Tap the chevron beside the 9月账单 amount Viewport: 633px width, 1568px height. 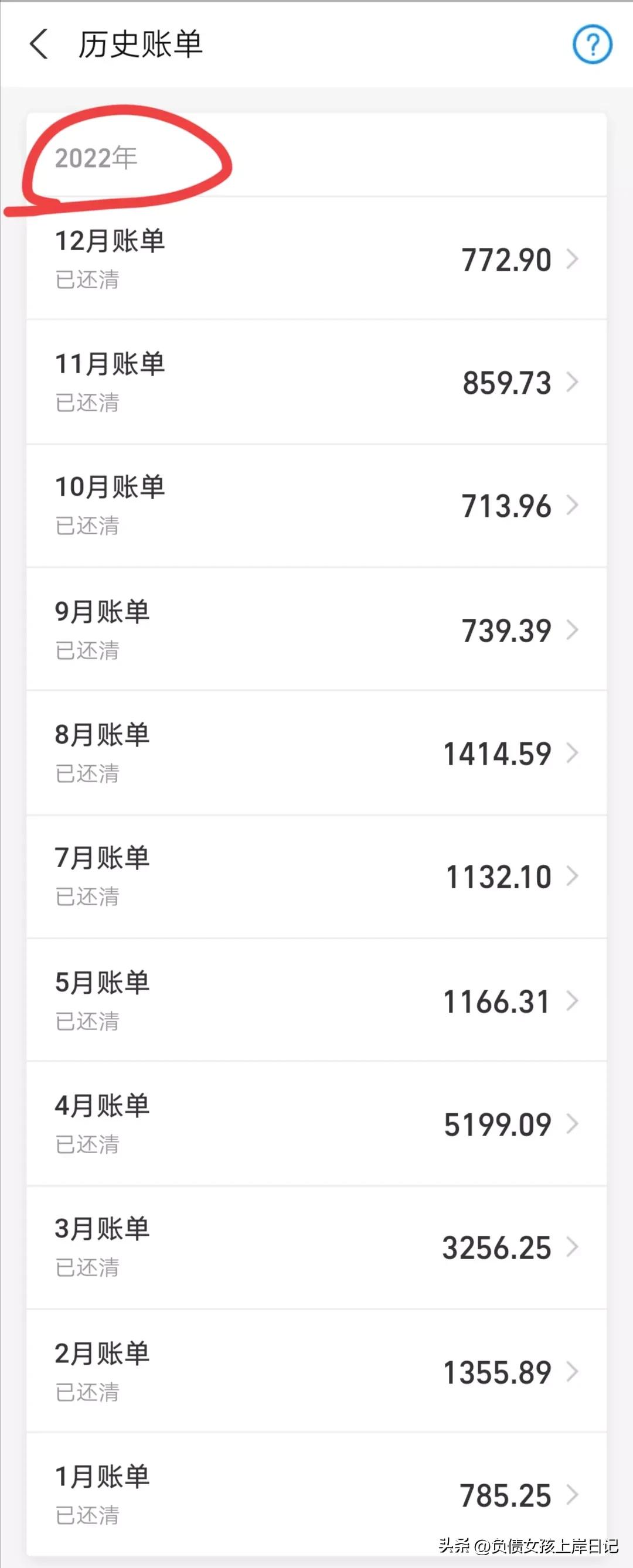pyautogui.click(x=573, y=630)
